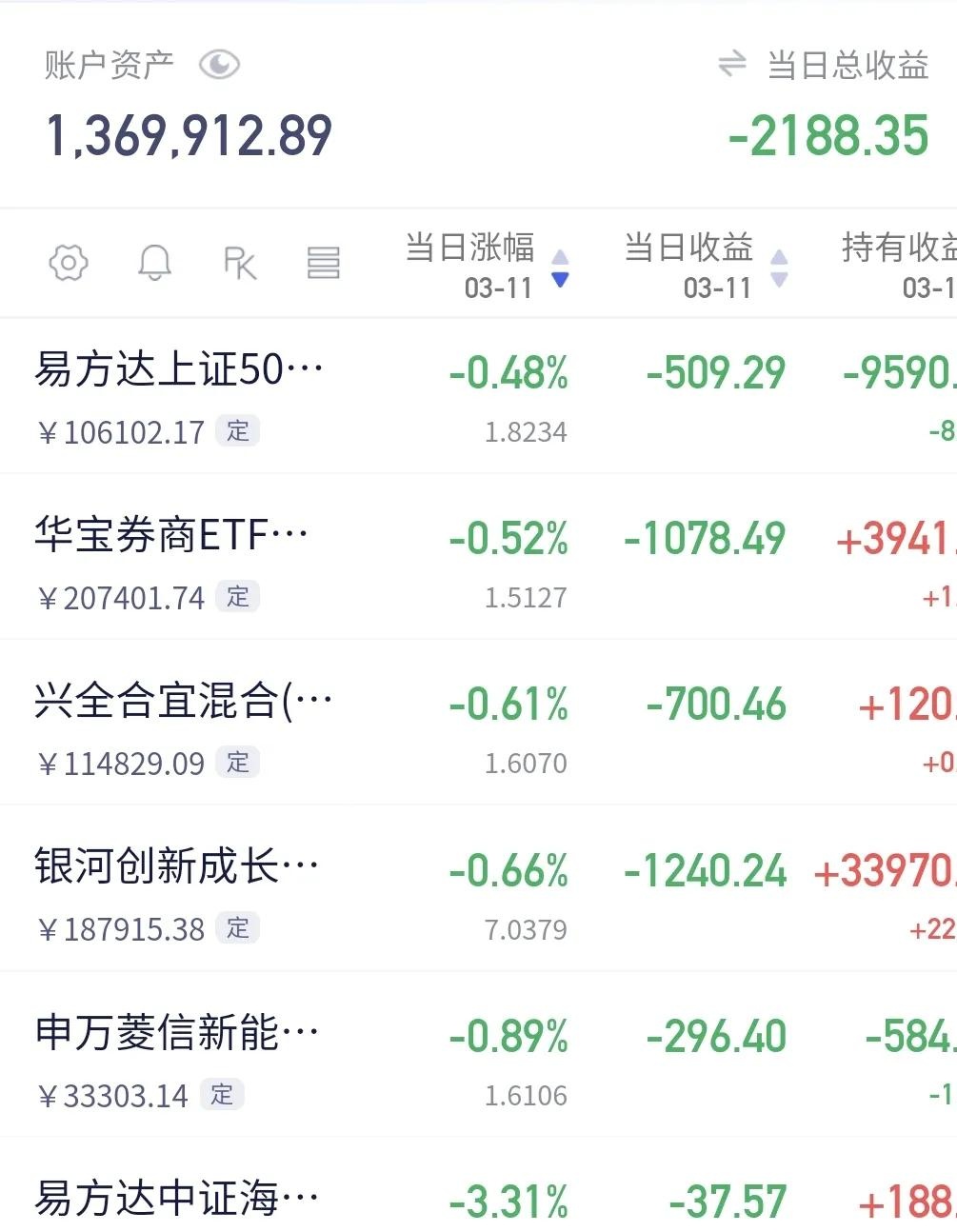957x1232 pixels.
Task: Click the 定 badge beside 申万菱信新能
Action: pyautogui.click(x=224, y=1095)
